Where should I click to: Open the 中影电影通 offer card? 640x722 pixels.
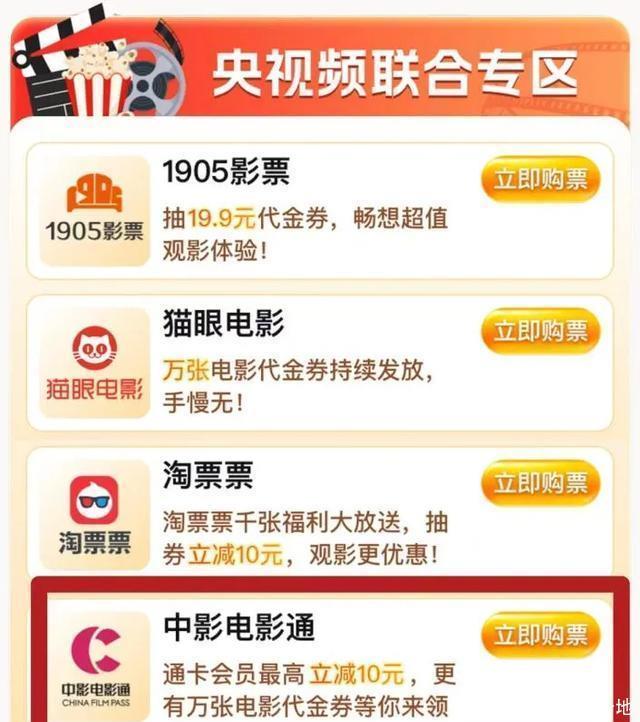300,662
